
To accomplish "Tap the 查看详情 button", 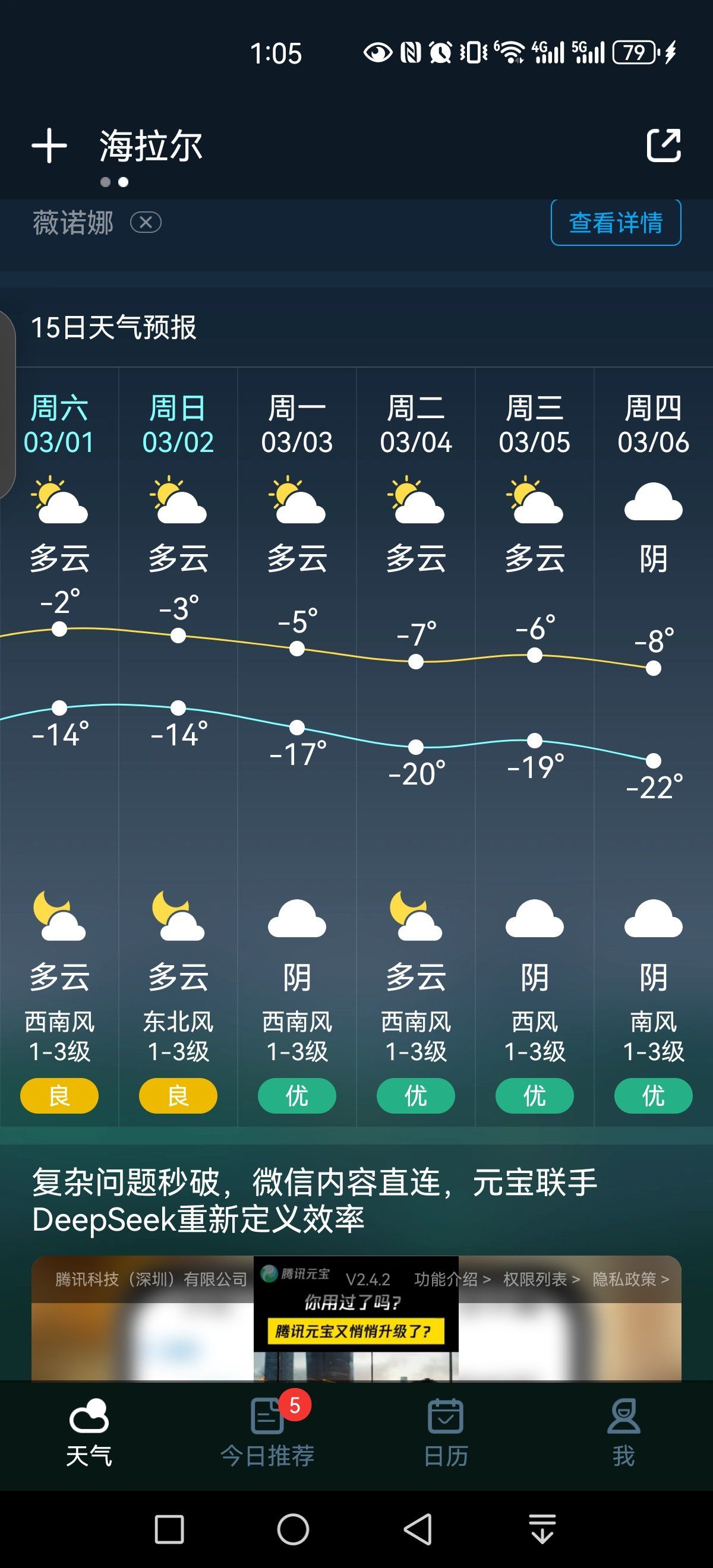I will [x=616, y=223].
